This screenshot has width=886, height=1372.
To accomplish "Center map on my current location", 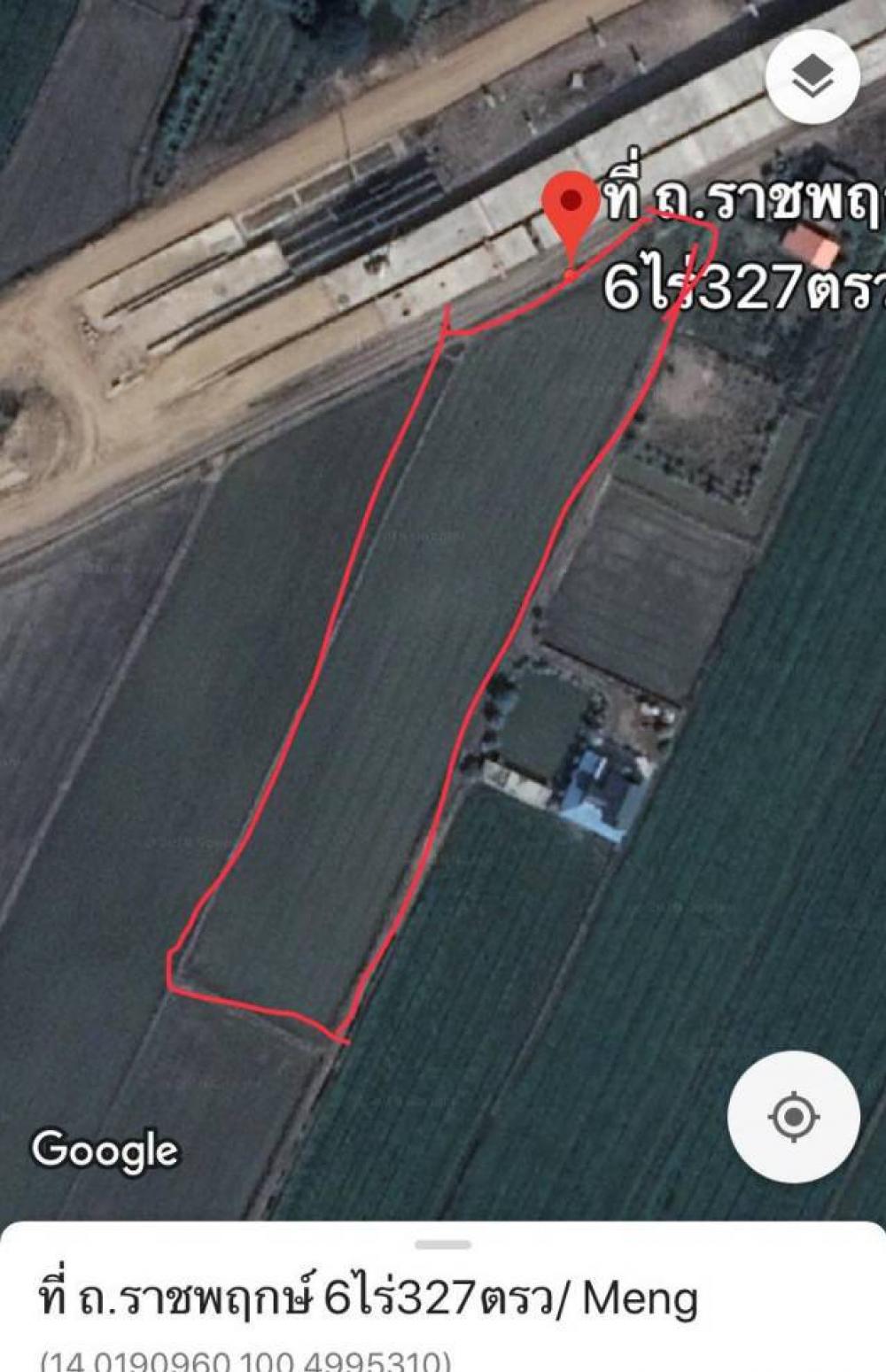I will 793,1116.
